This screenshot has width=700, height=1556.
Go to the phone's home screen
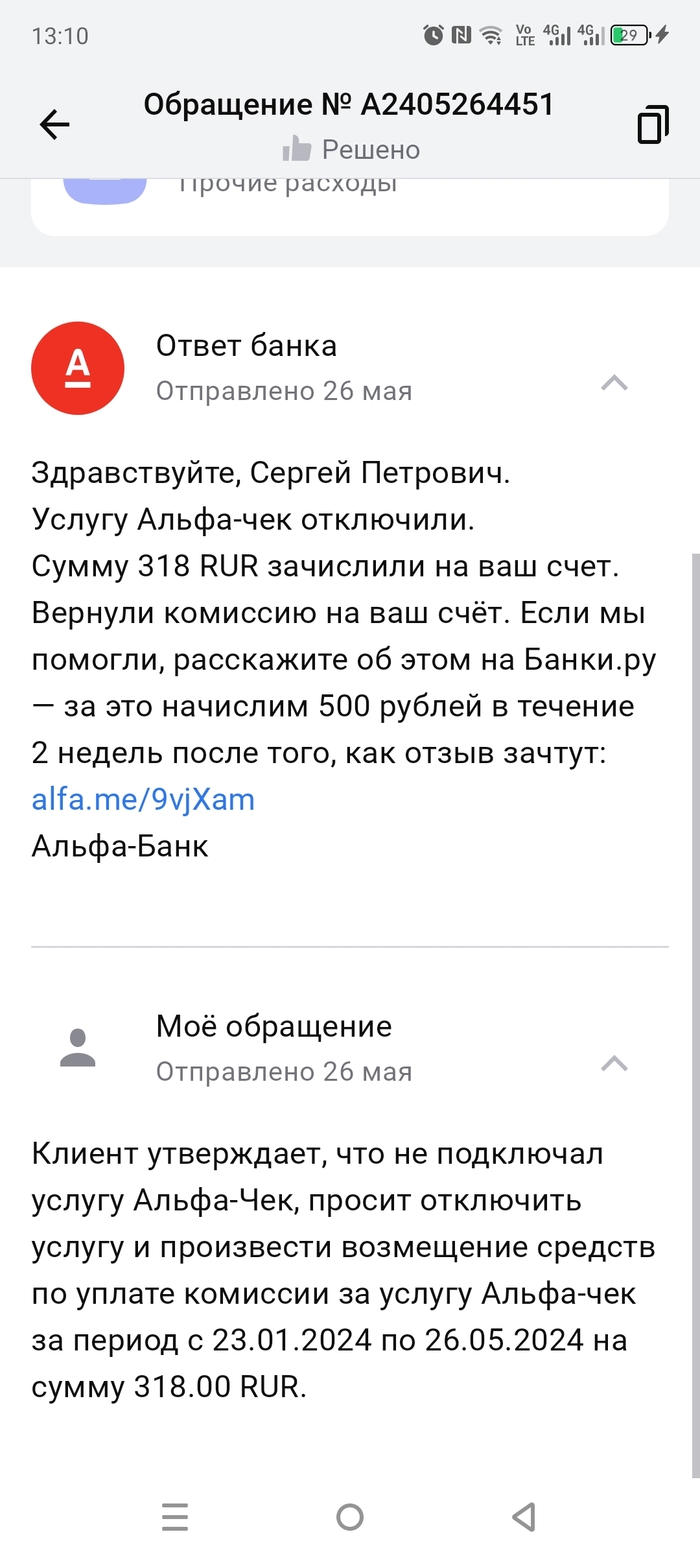(x=350, y=1517)
